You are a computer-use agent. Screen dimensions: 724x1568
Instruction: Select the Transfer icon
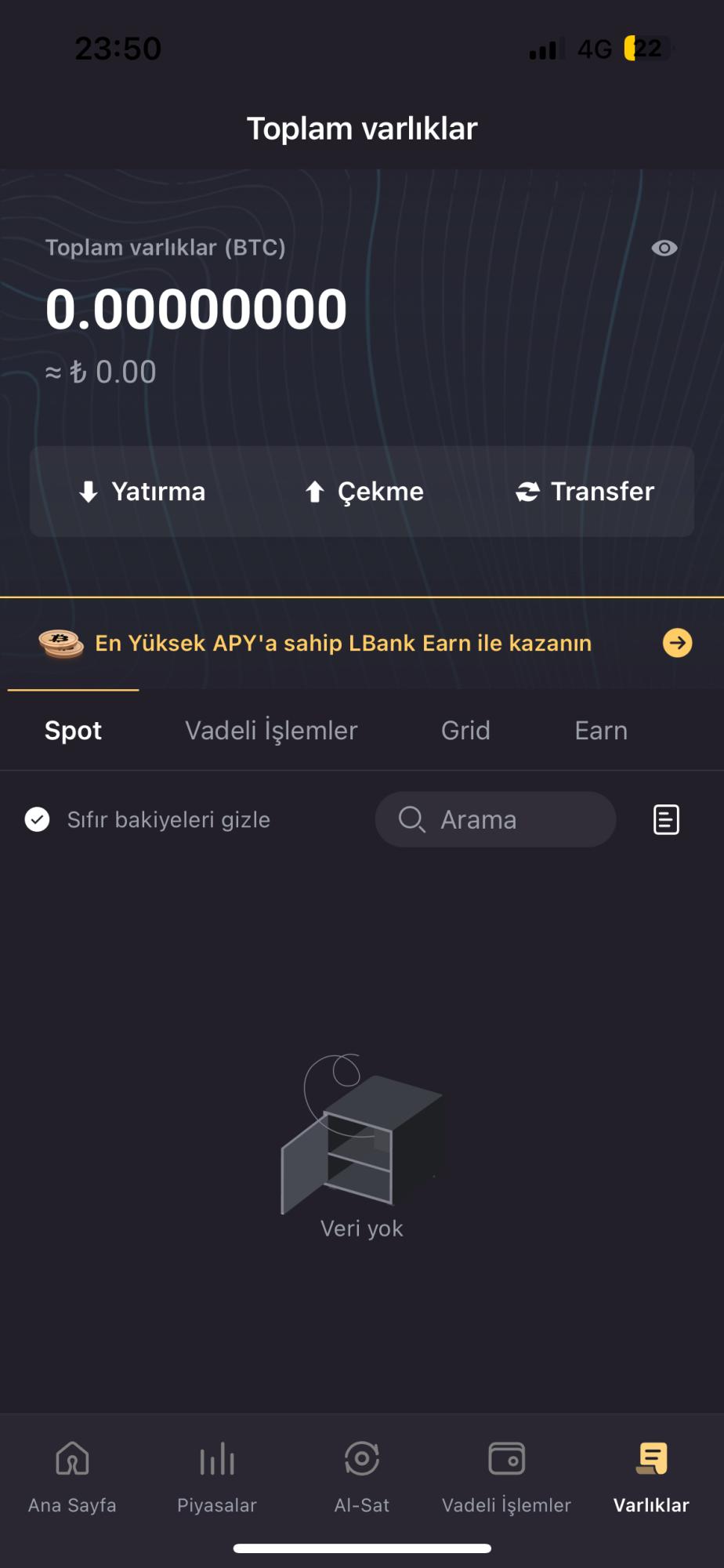528,492
